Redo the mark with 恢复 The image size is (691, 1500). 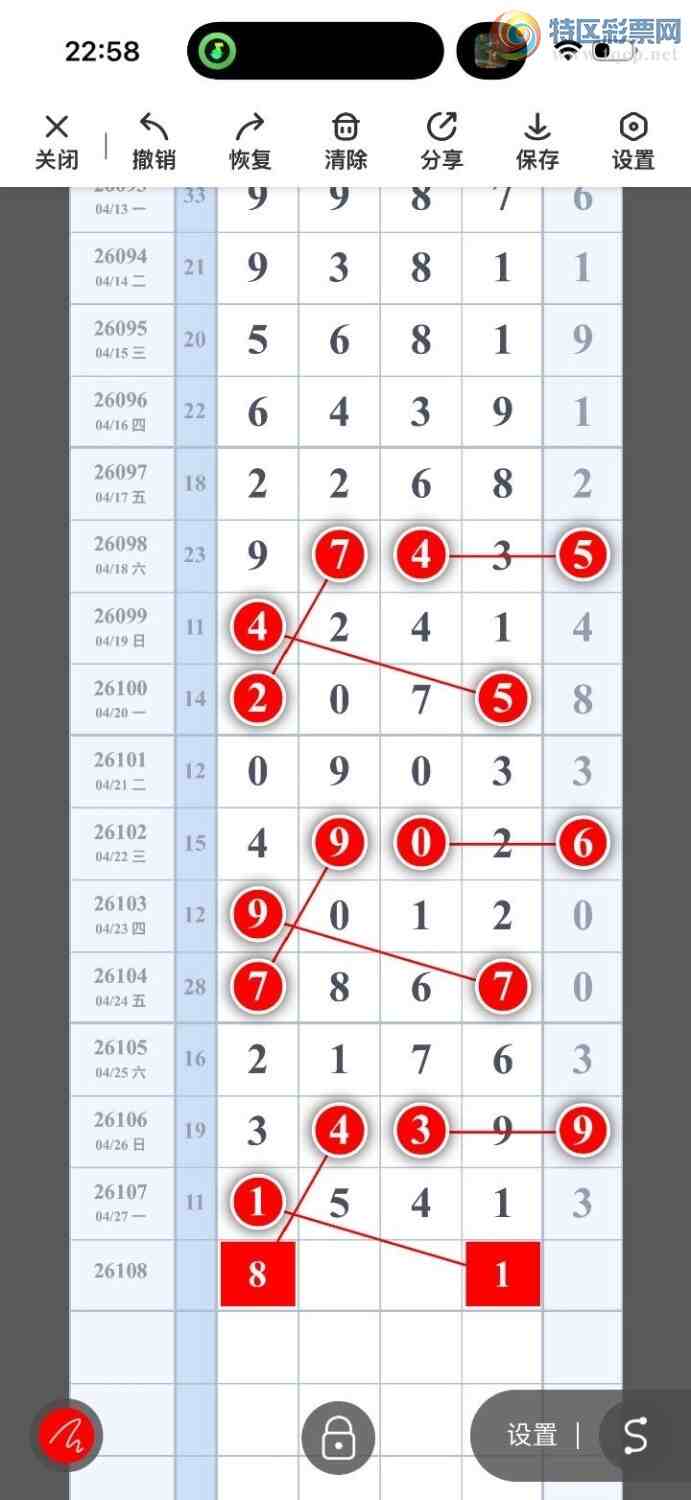(x=250, y=142)
